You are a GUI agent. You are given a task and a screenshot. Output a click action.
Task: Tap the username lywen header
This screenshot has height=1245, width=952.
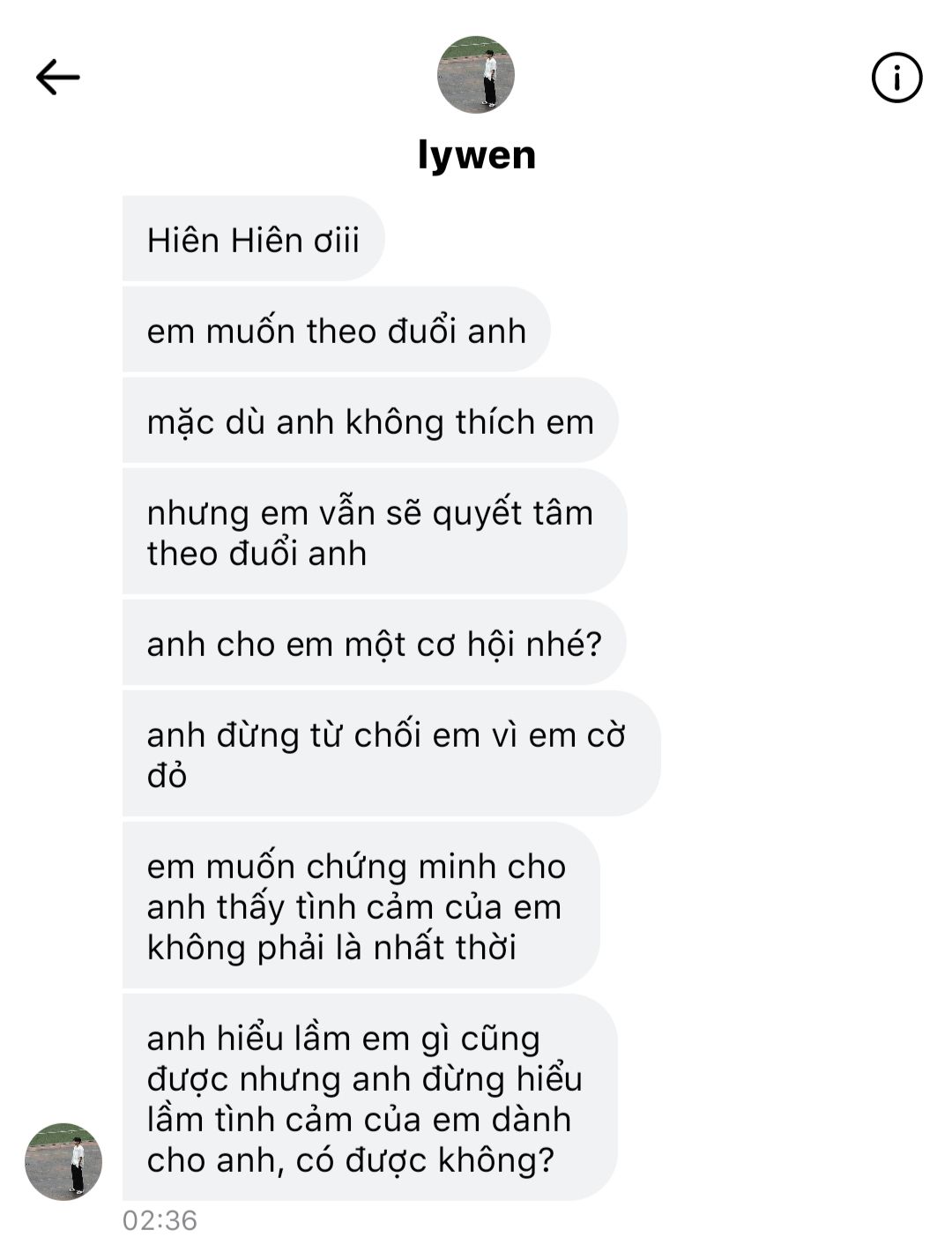476,155
